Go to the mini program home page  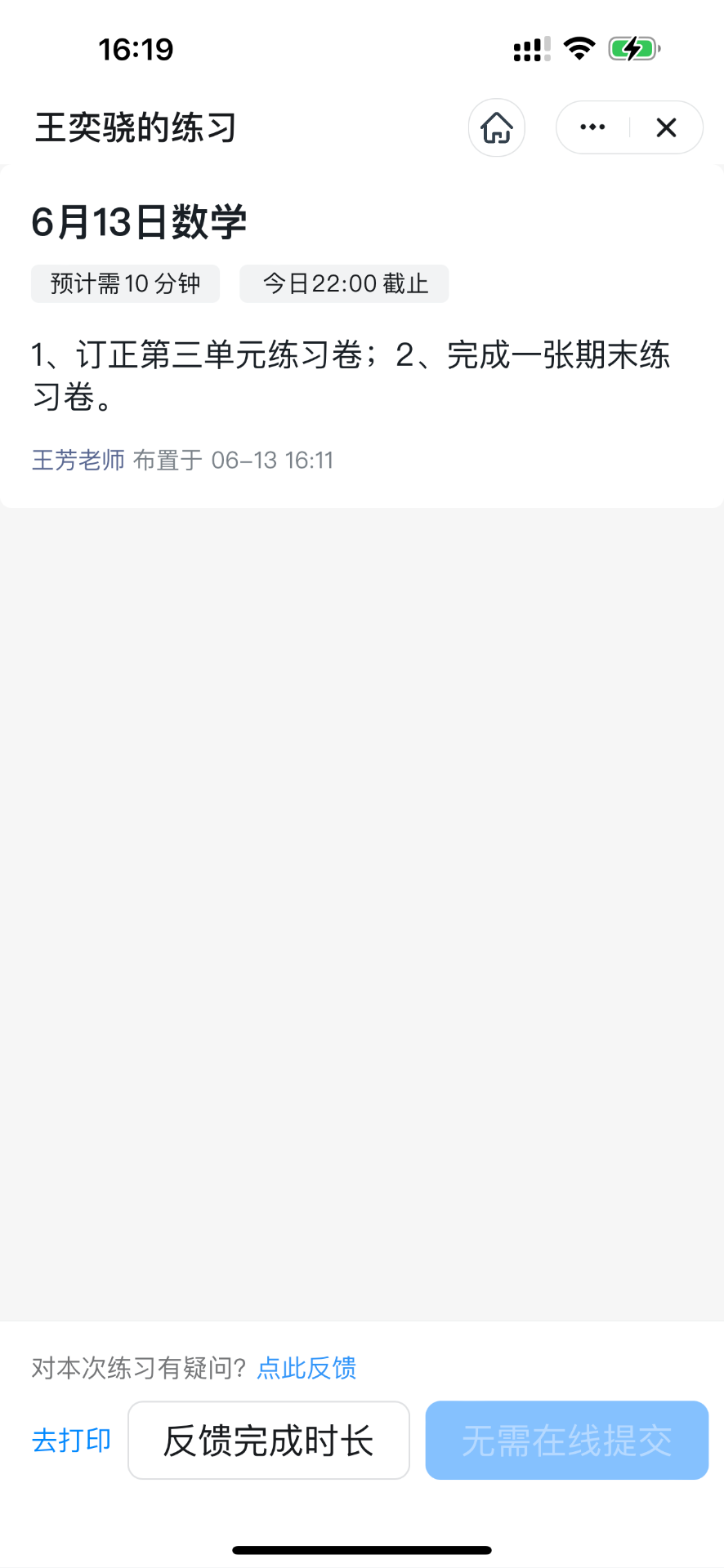click(x=496, y=127)
